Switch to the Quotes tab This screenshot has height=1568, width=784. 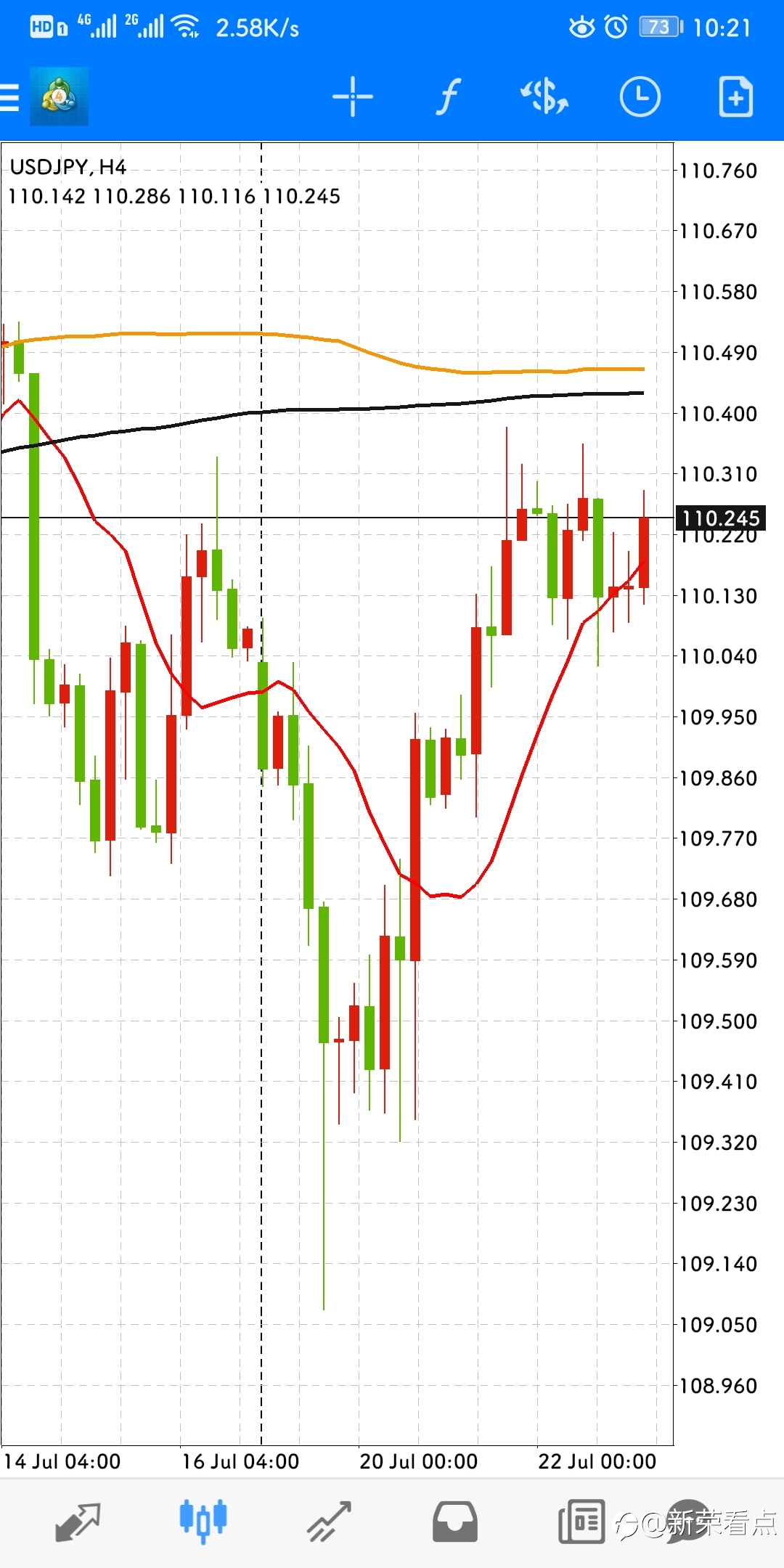(78, 1522)
